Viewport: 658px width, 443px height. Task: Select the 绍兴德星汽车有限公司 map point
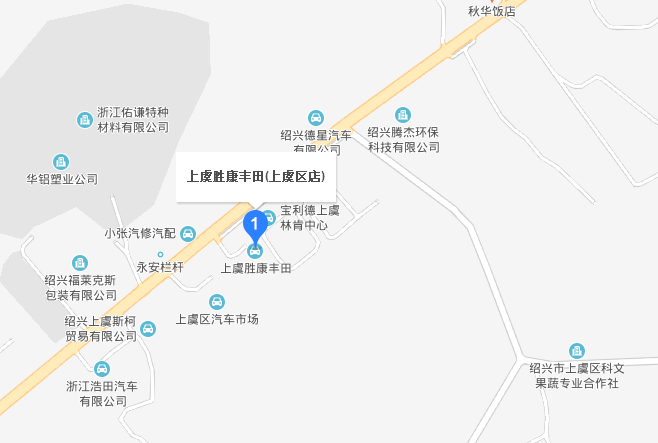pos(316,118)
